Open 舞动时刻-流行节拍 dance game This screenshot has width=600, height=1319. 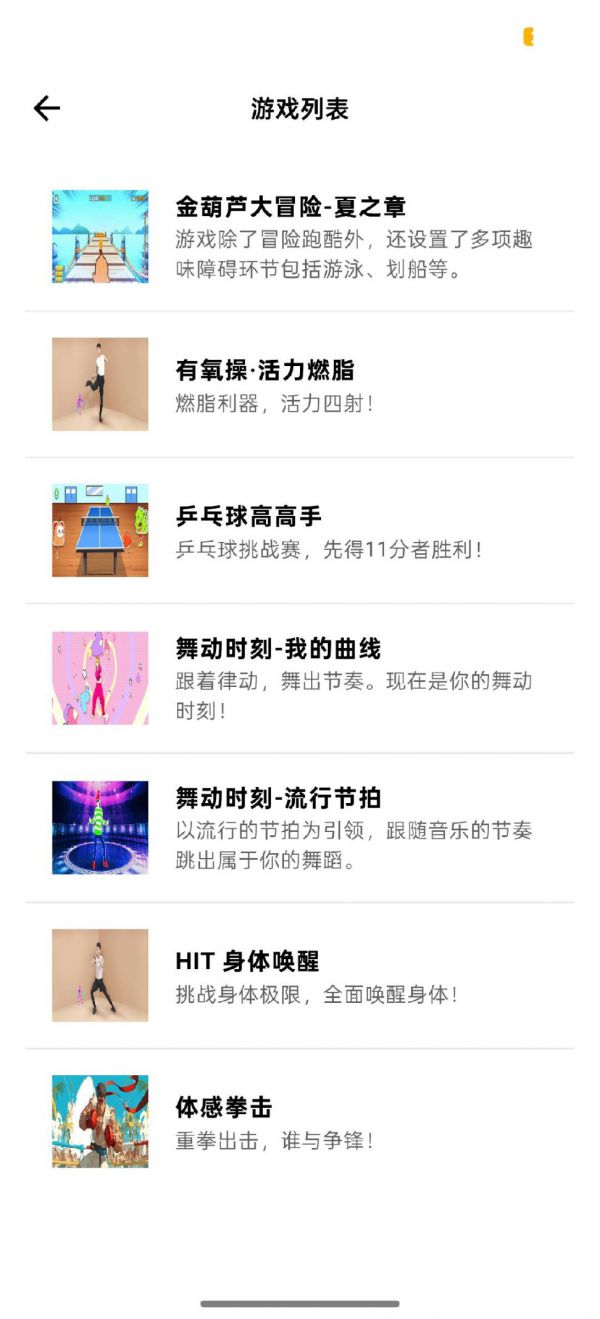click(x=300, y=828)
